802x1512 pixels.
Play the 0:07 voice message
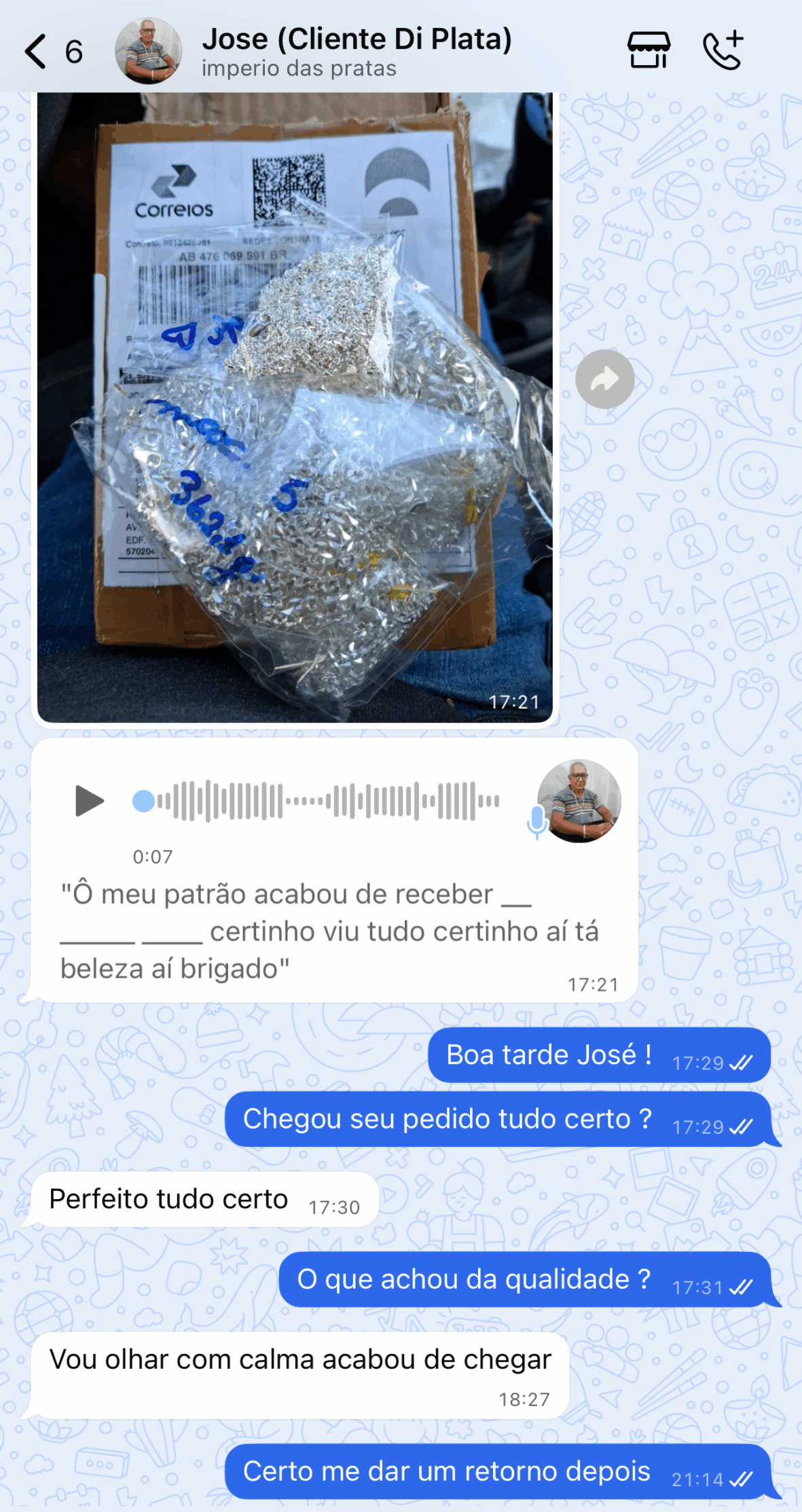tap(89, 800)
